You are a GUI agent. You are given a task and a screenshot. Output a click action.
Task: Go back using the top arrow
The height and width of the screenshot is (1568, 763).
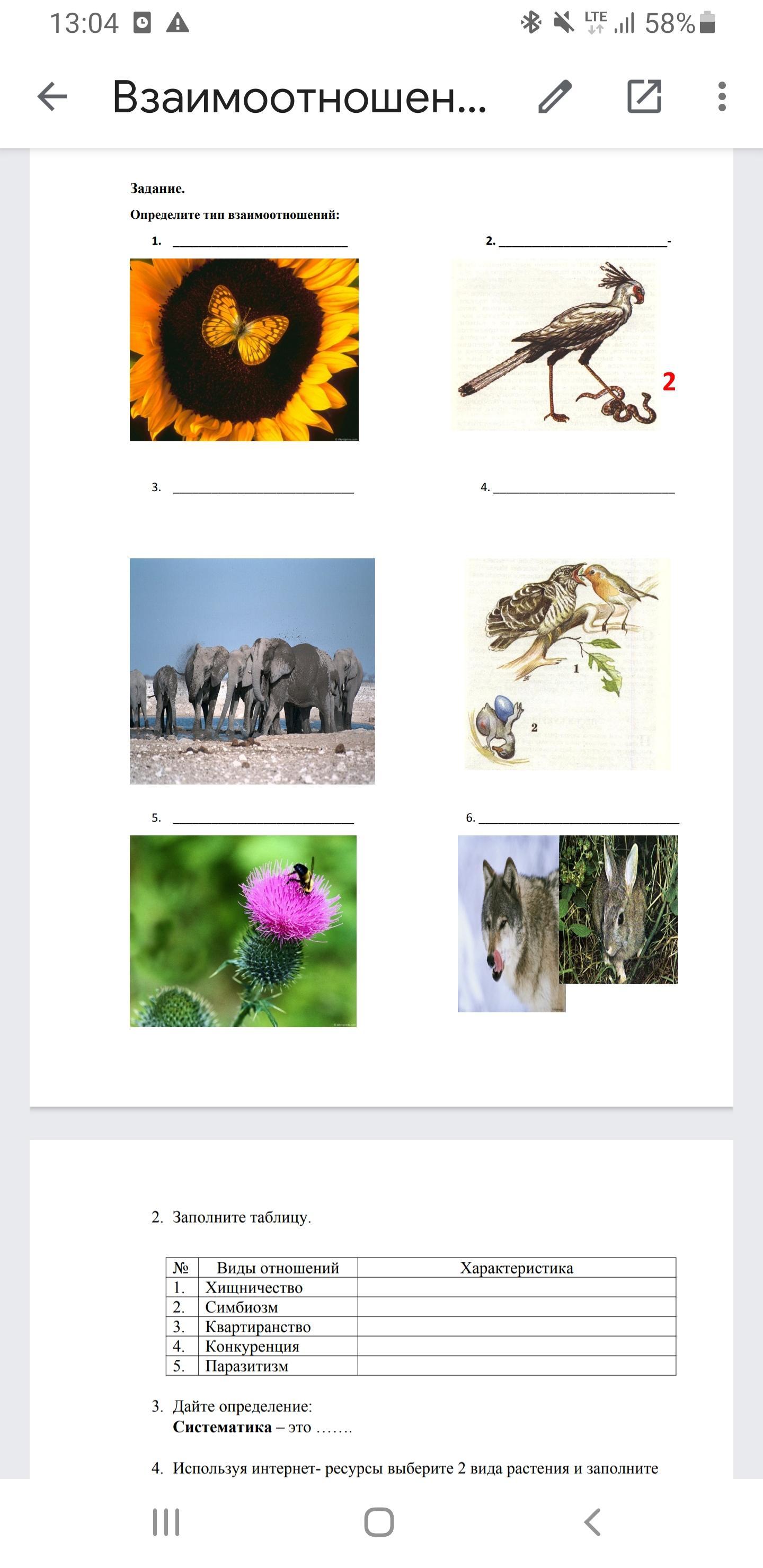coord(52,97)
